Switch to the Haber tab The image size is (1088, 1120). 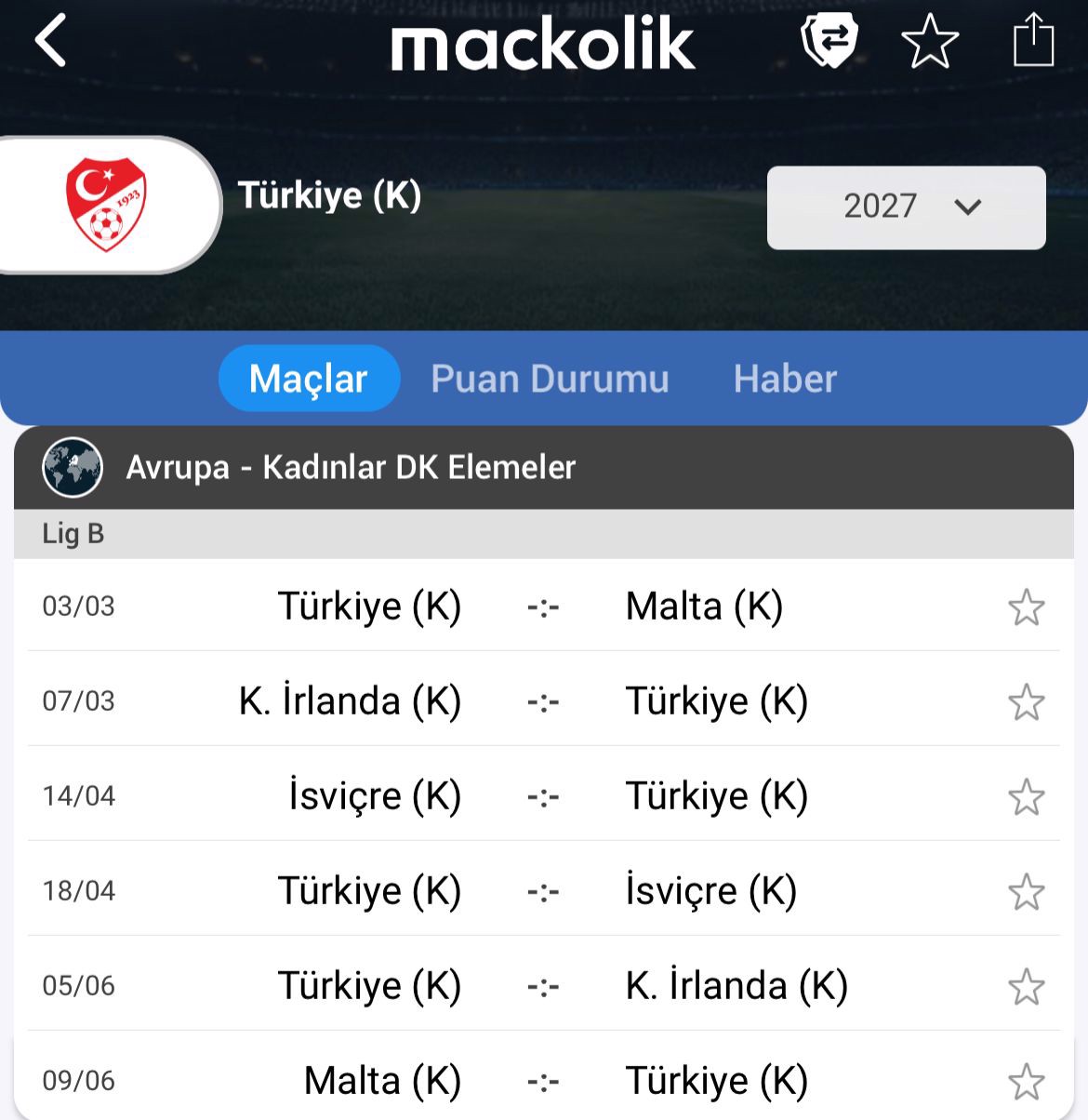pos(785,379)
